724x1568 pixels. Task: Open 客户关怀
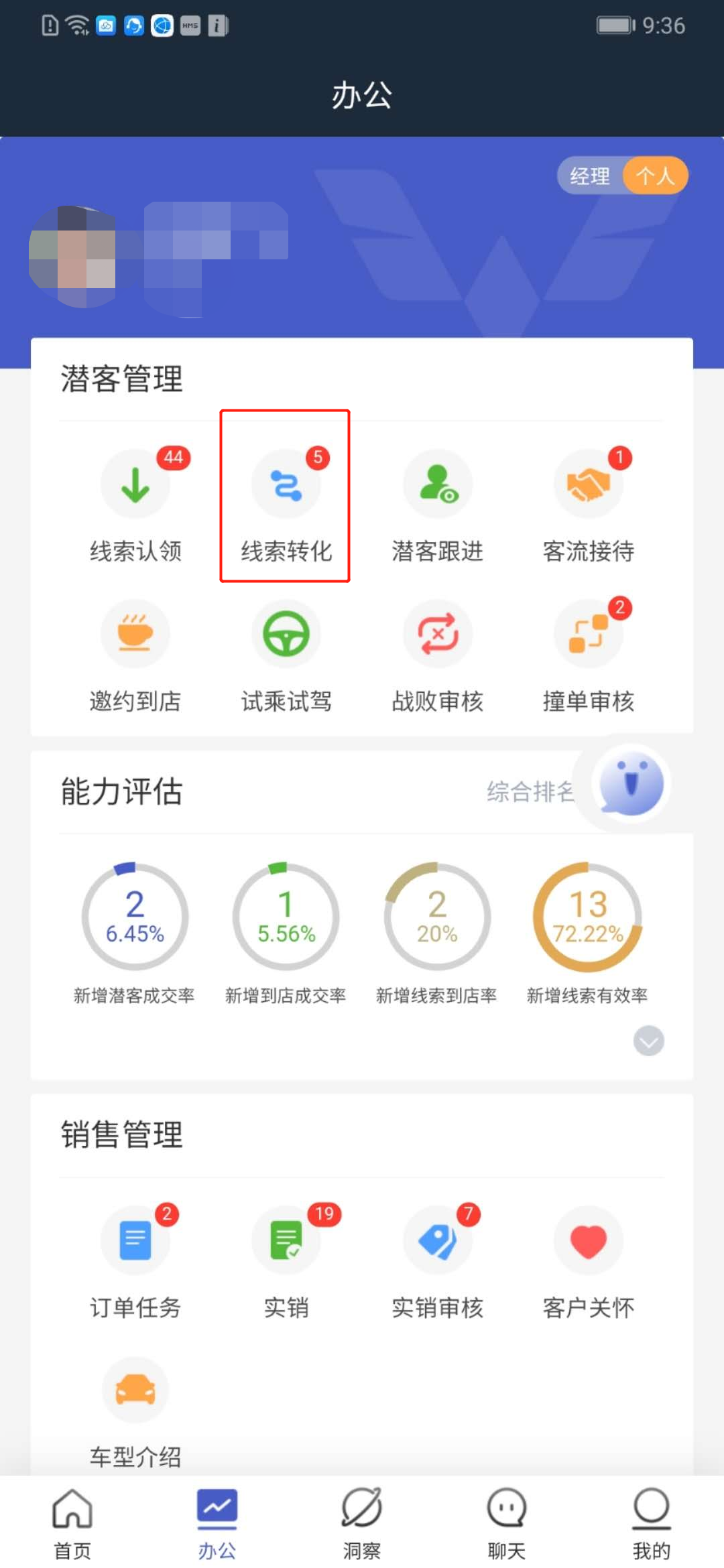tap(589, 1262)
